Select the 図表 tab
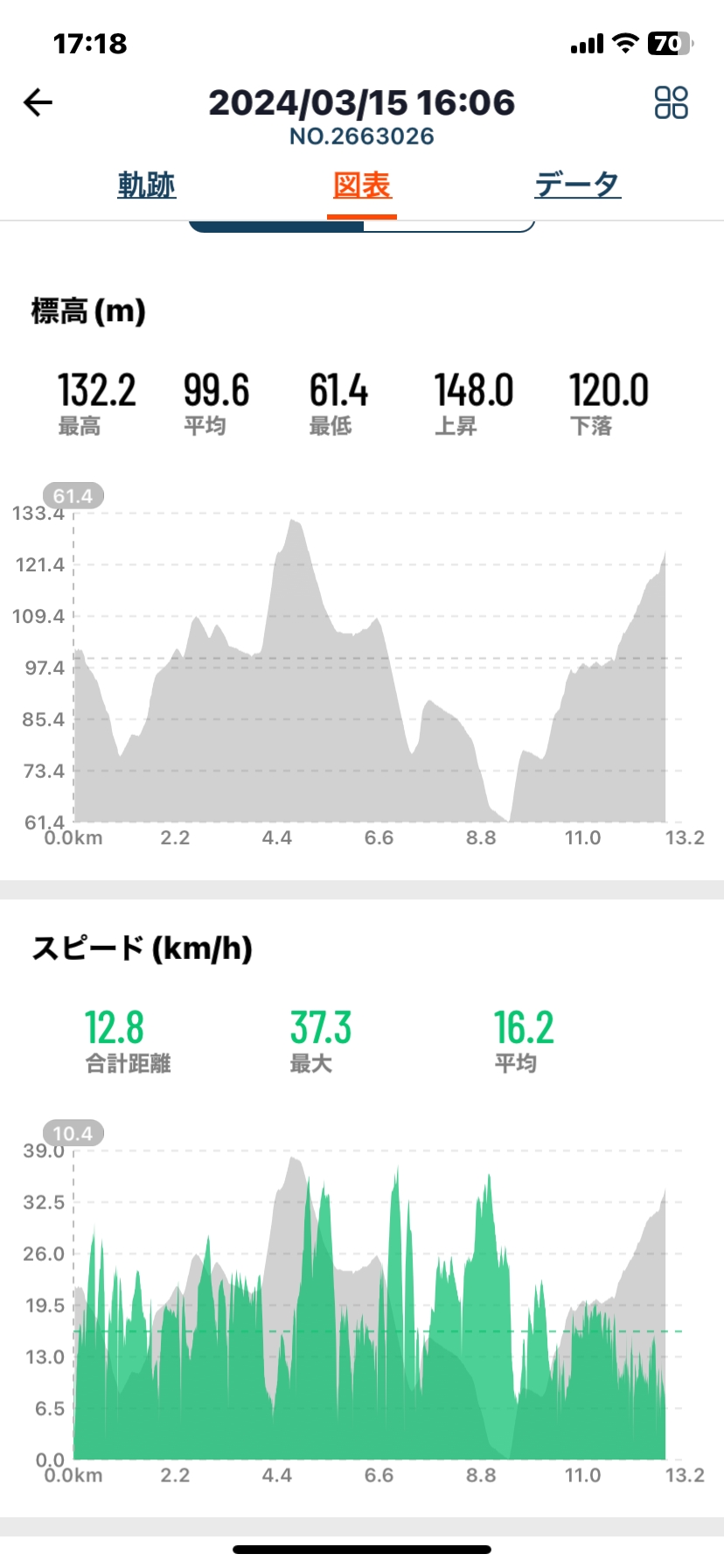Image resolution: width=724 pixels, height=1568 pixels. pos(362,185)
